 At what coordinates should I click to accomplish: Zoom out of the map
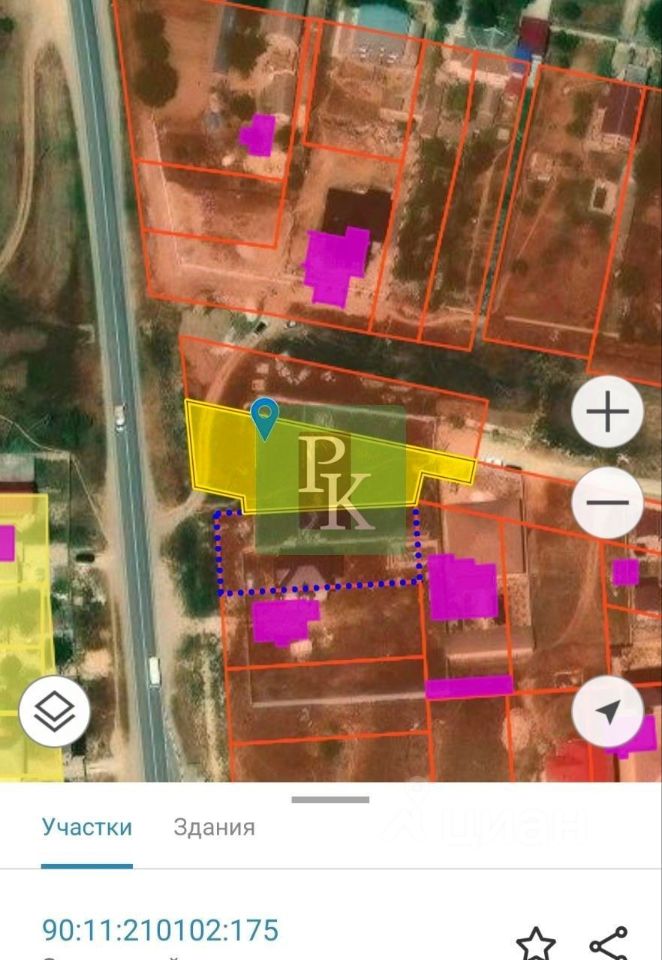coord(607,503)
